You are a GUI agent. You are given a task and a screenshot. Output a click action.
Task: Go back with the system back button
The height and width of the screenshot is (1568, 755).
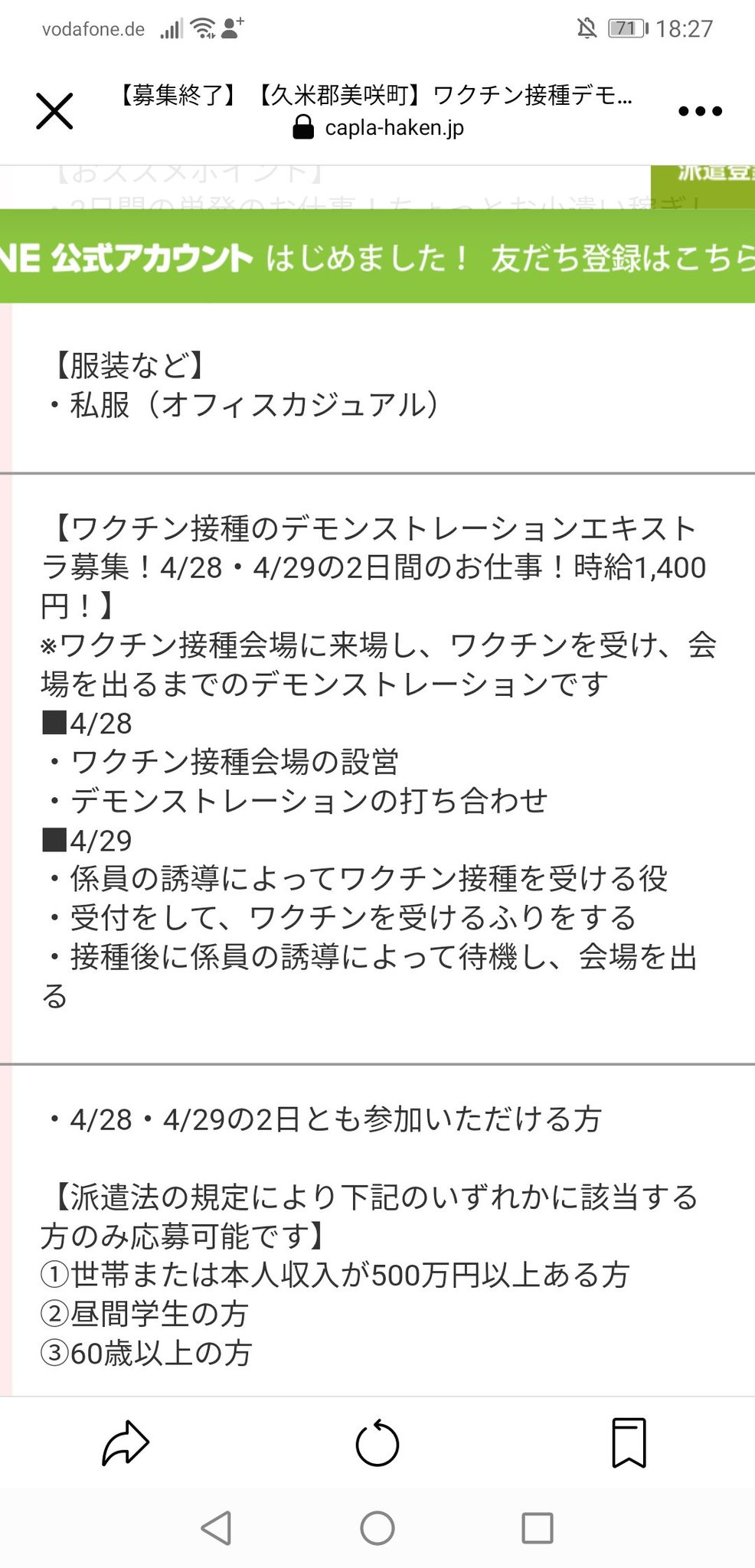[217, 1528]
